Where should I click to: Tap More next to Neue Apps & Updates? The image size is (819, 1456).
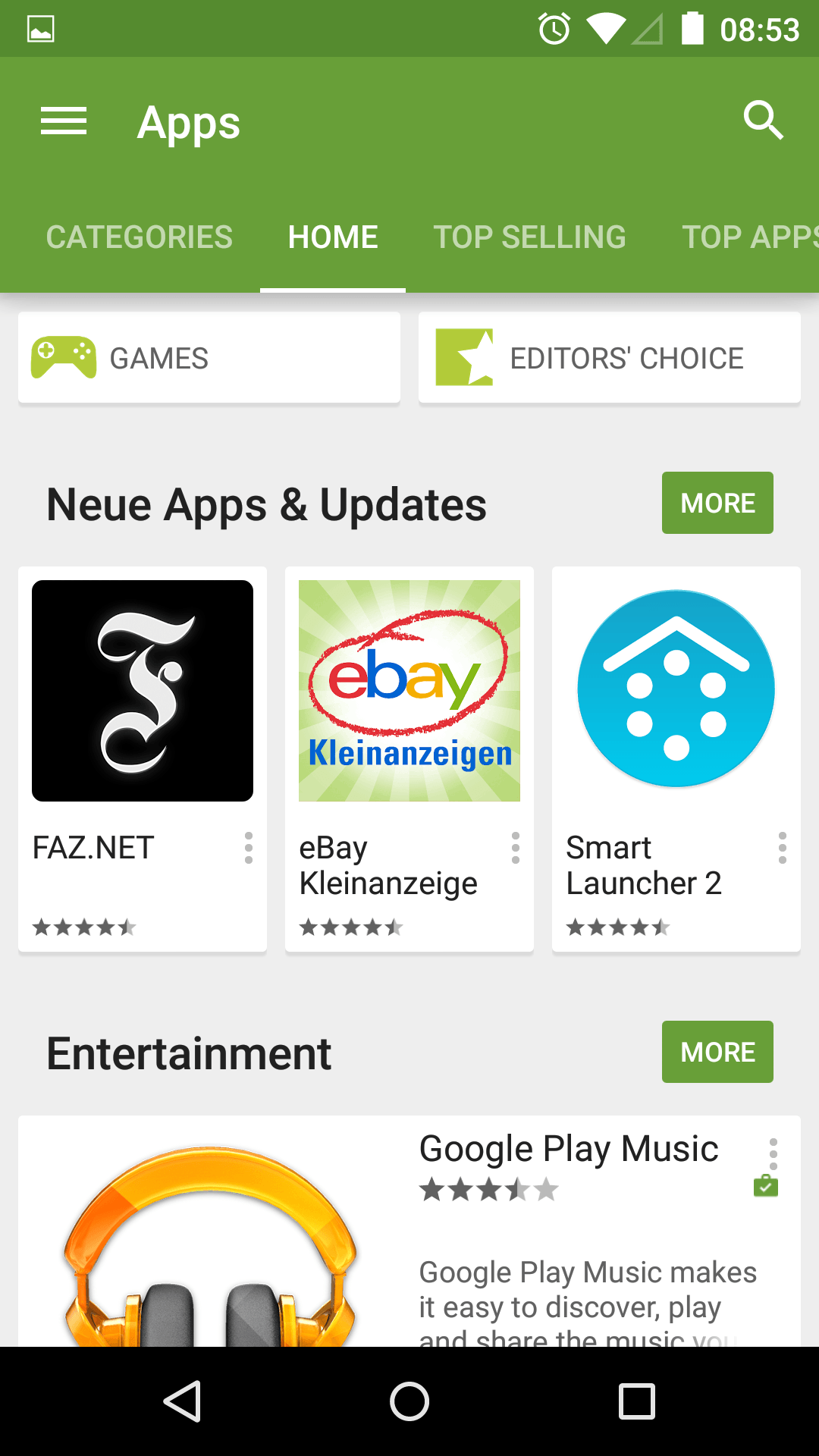tap(717, 503)
